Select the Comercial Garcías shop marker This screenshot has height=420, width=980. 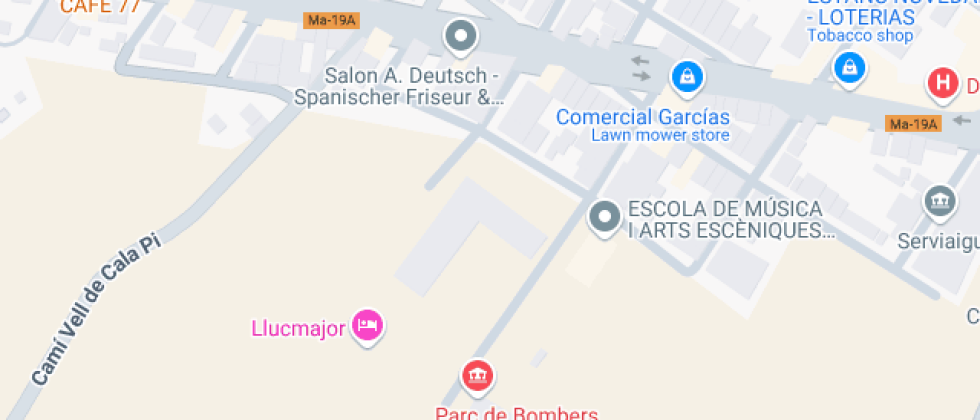[688, 79]
